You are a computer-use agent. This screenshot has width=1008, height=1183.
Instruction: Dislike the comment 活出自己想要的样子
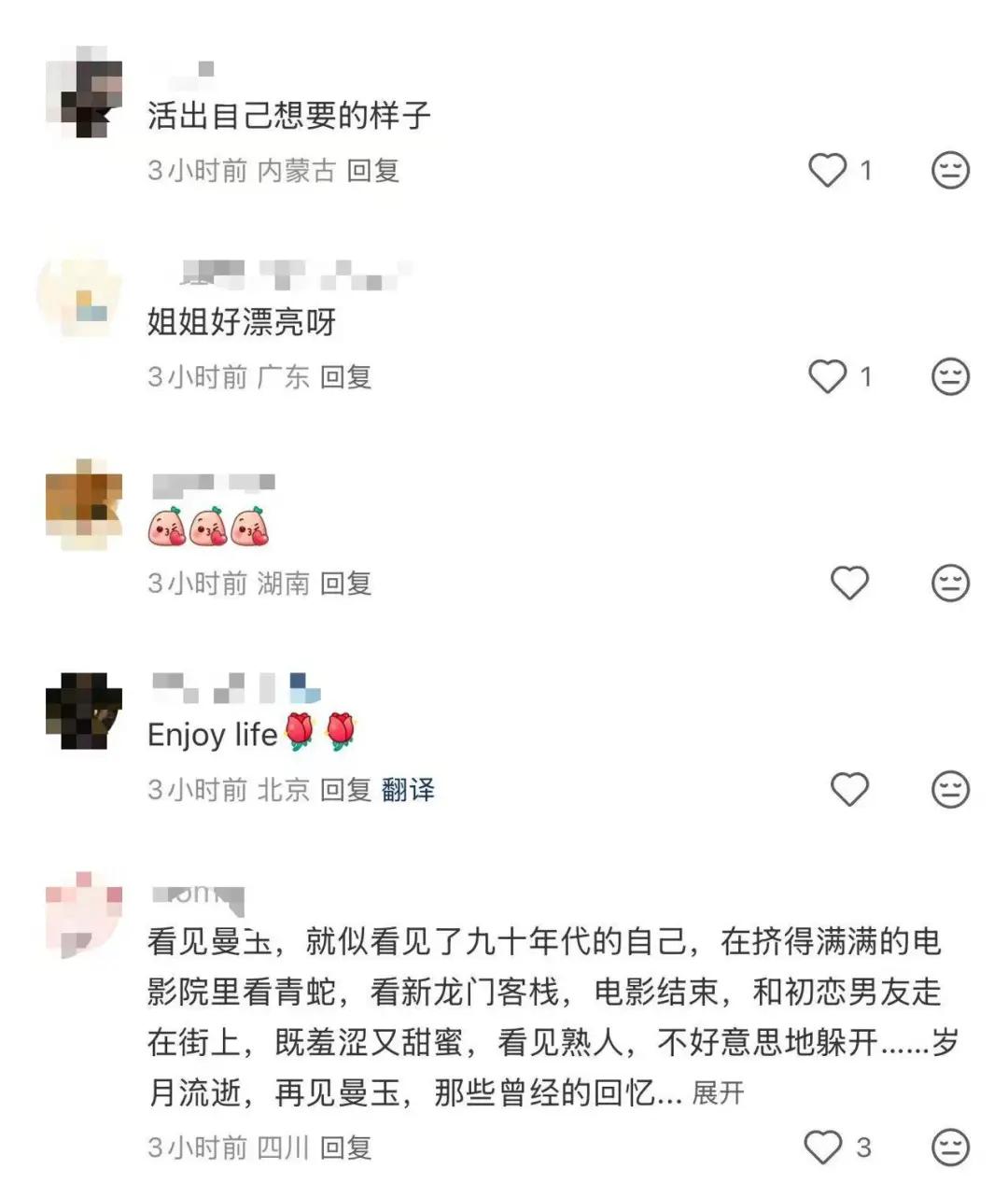950,170
